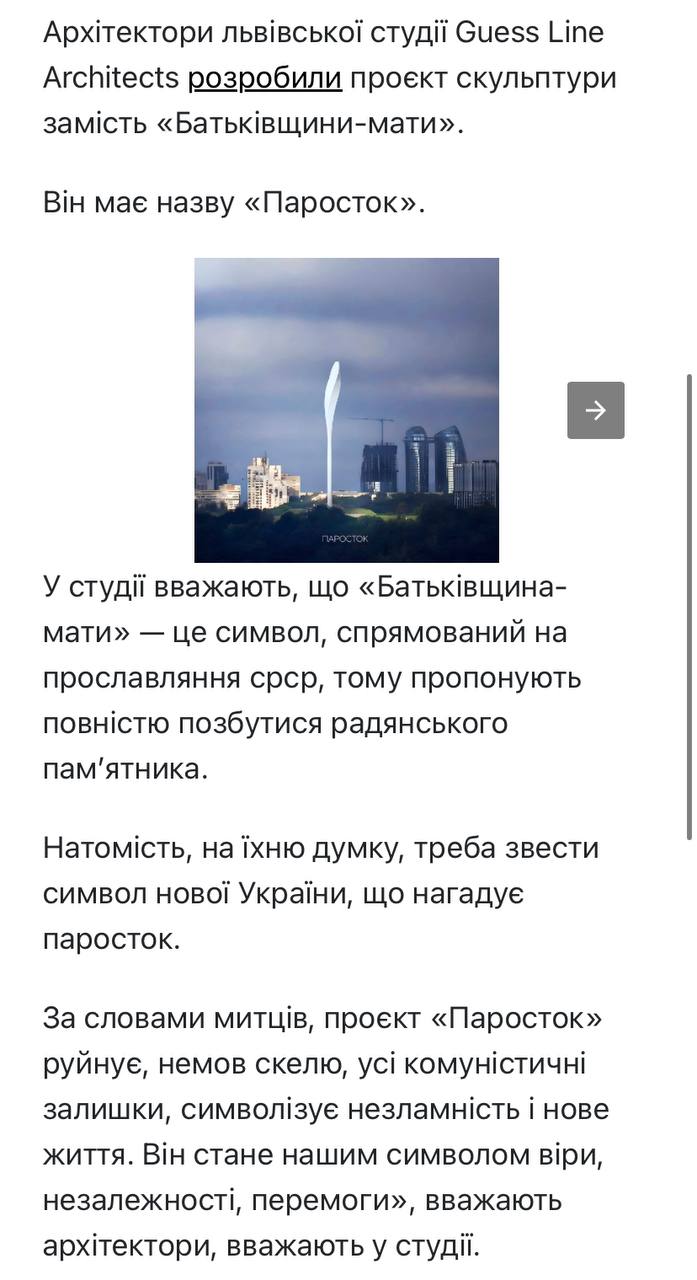The width and height of the screenshot is (697, 1280).
Task: Open the underlined «розробили» link
Action: pos(265,77)
